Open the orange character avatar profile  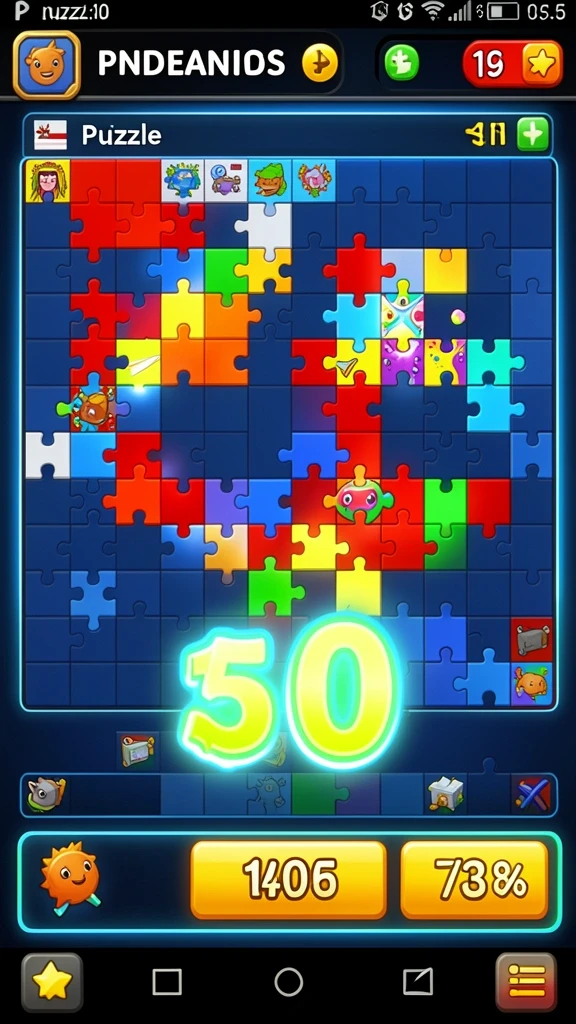click(x=46, y=64)
